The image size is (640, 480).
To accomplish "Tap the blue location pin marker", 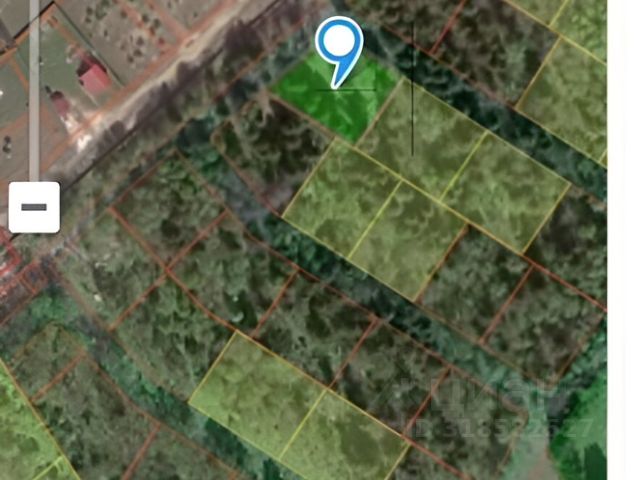I will [x=338, y=43].
